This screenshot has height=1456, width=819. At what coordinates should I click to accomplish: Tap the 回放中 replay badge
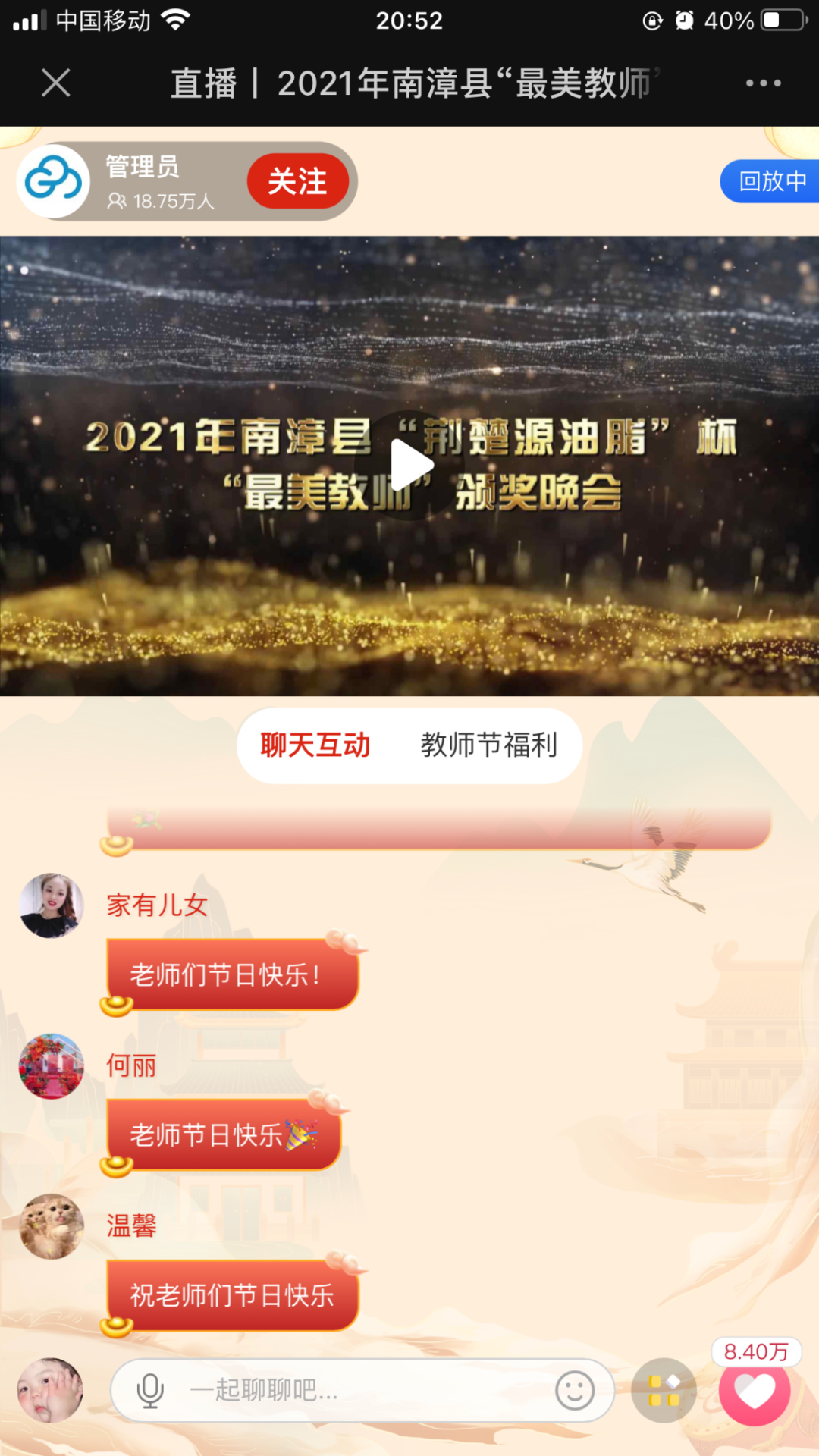770,181
